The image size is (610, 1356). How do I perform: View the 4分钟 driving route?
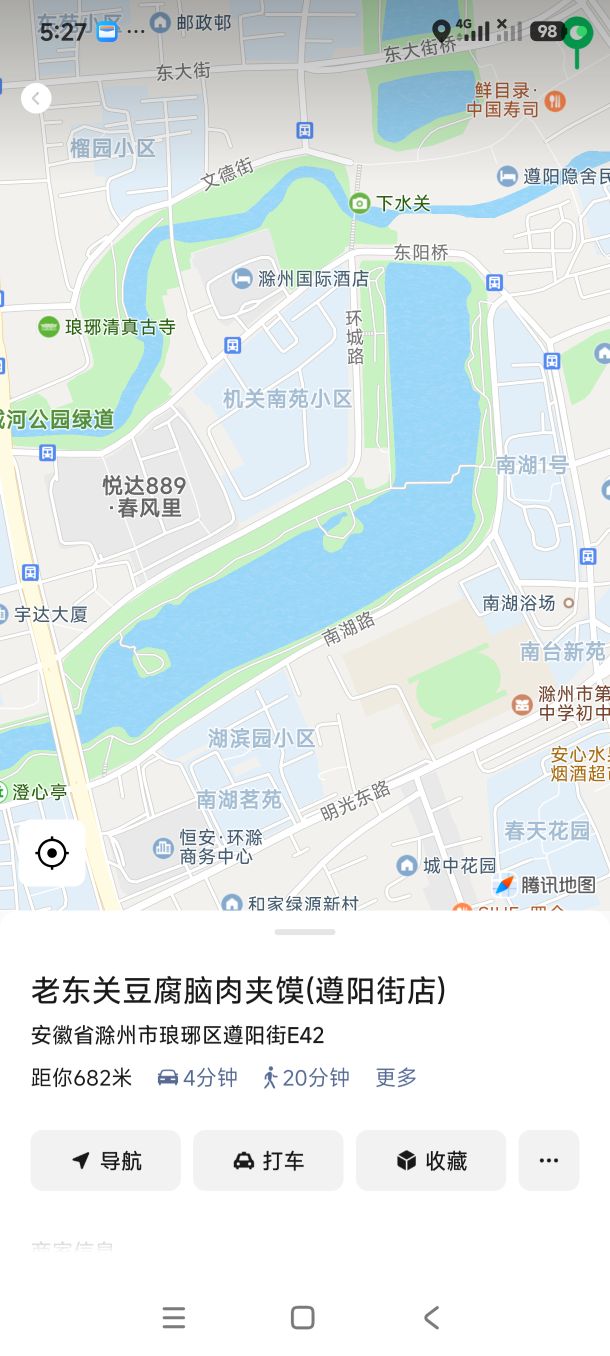coord(198,1077)
